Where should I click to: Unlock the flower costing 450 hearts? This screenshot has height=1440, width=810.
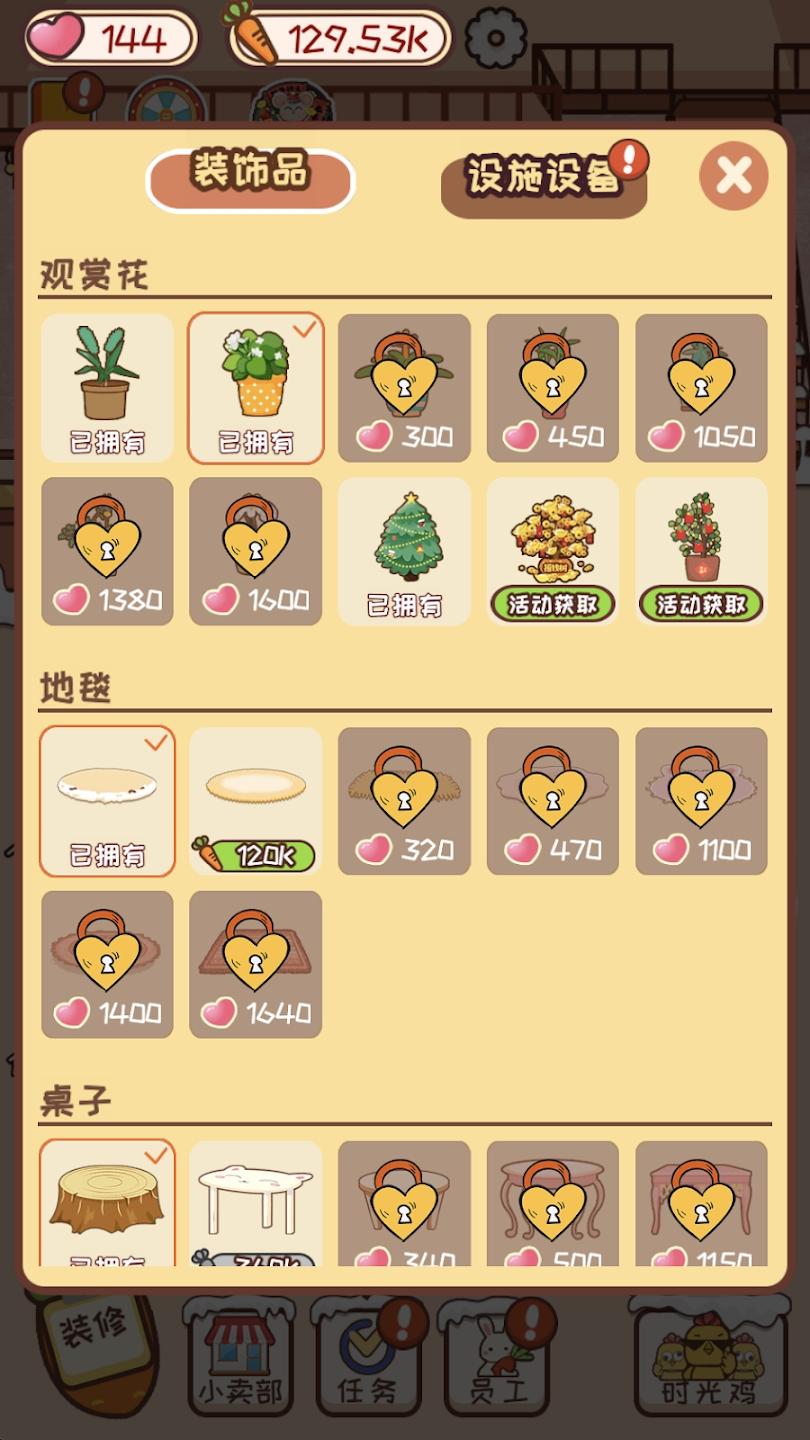(553, 388)
